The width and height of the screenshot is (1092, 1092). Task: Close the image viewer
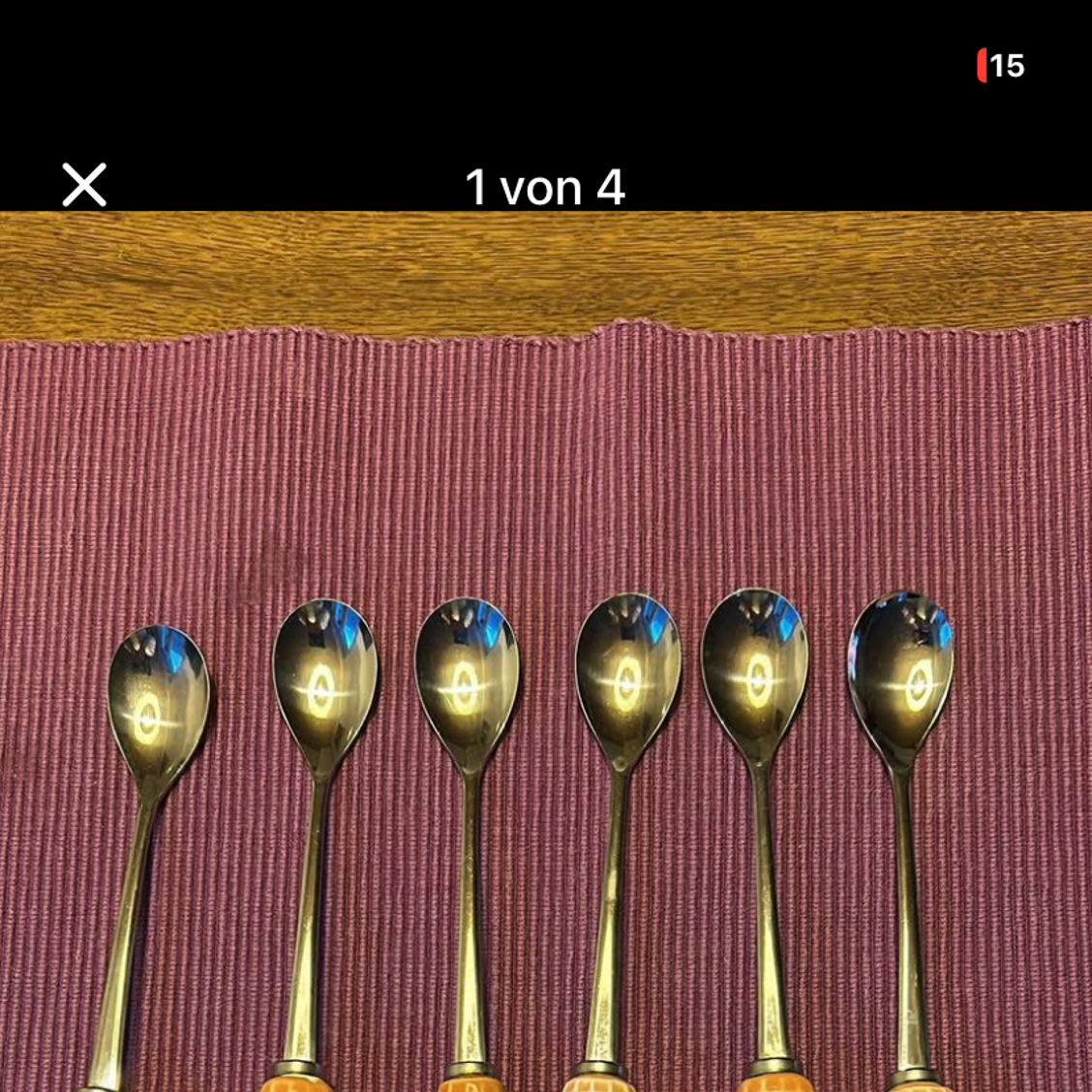pyautogui.click(x=84, y=184)
